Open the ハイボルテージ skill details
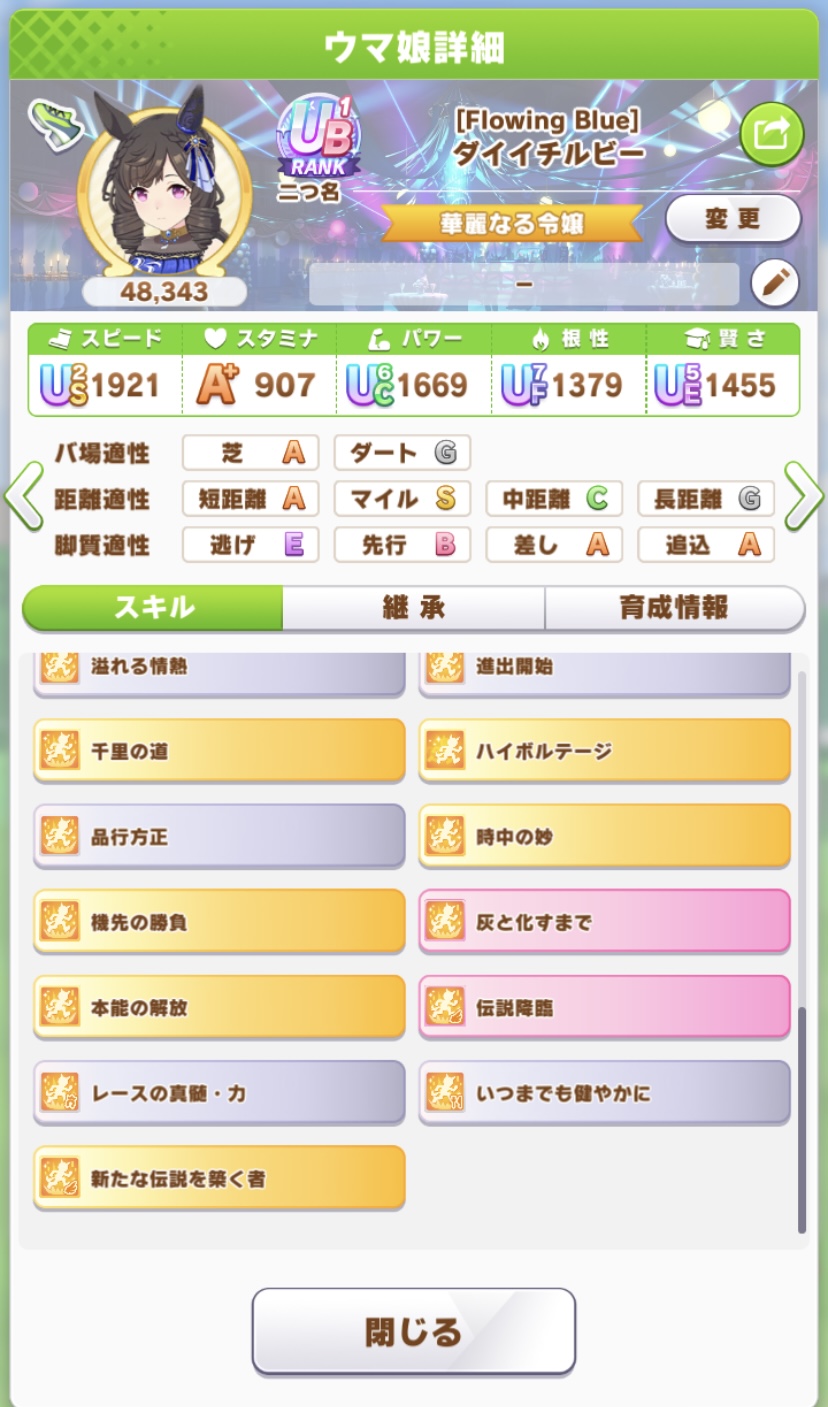Screen dimensions: 828x1407 (604, 750)
